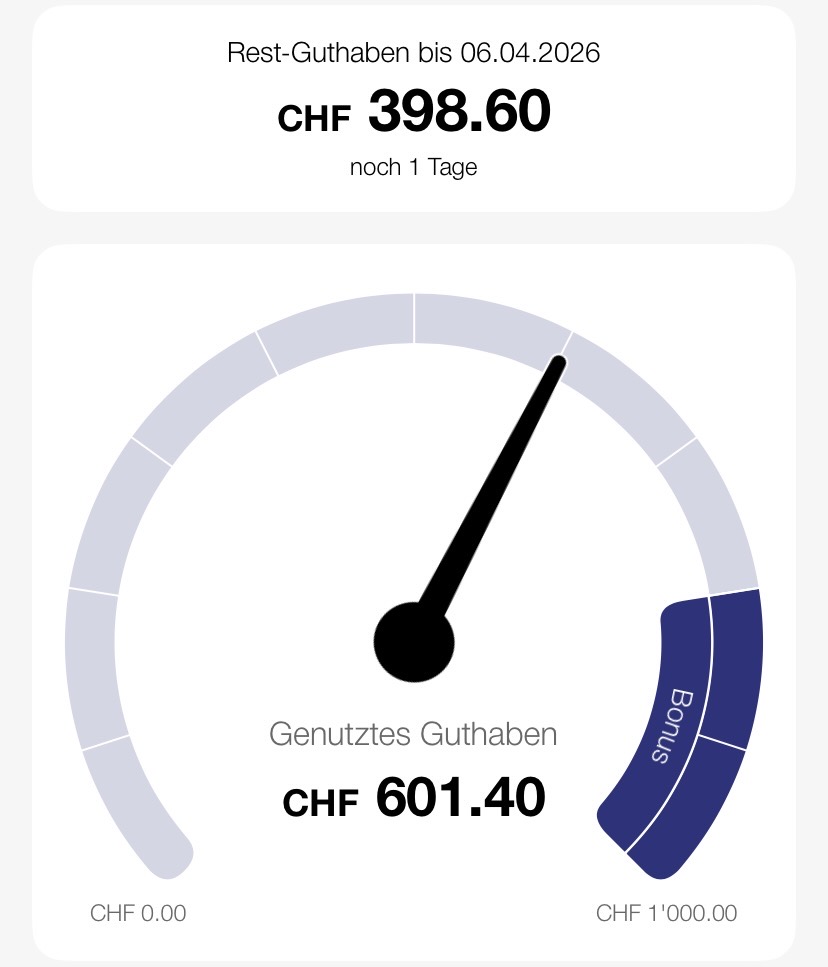This screenshot has width=828, height=967.
Task: Click the CHF 0.00 minimum scale label
Action: (136, 912)
